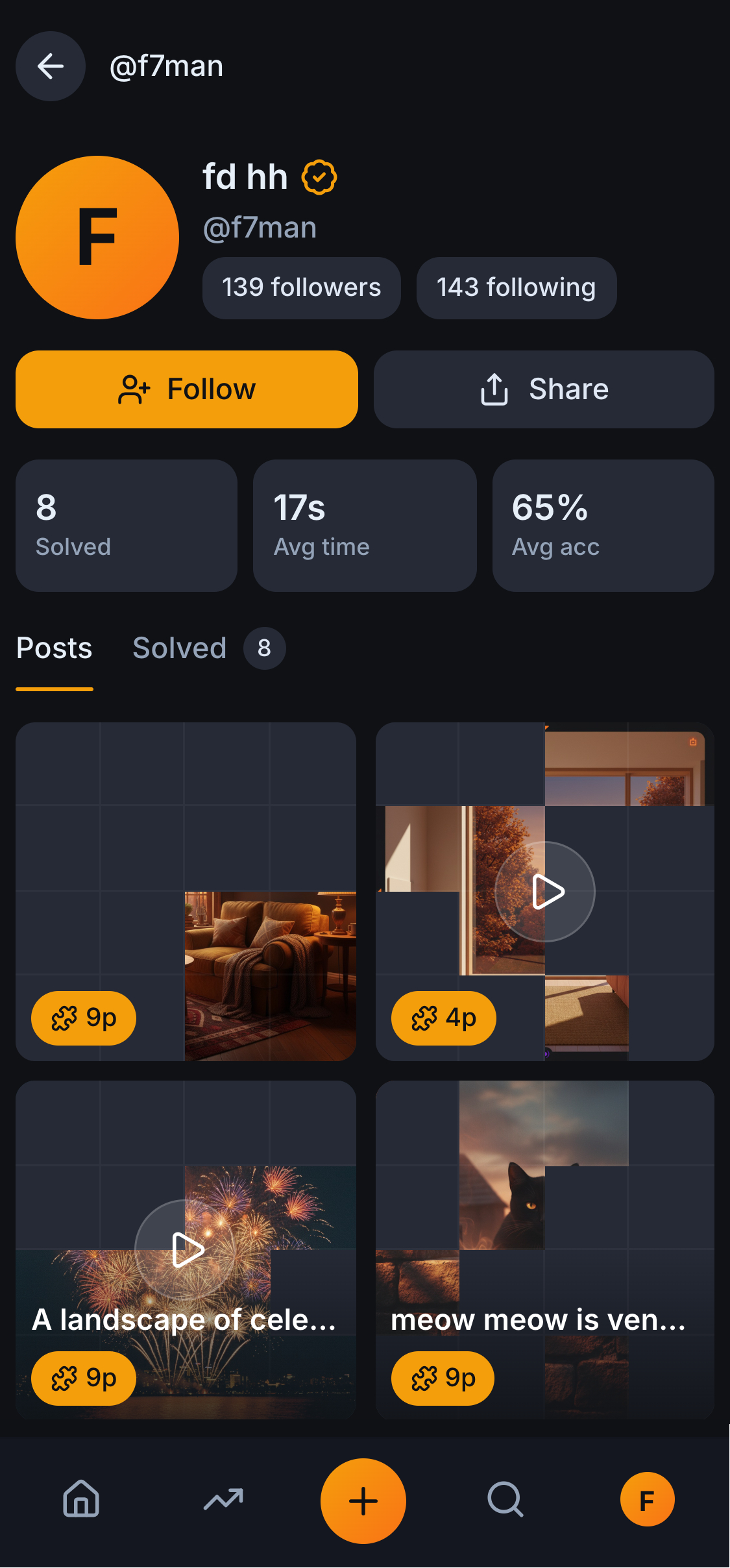Open the 143 following list
The width and height of the screenshot is (730, 1568).
(516, 288)
